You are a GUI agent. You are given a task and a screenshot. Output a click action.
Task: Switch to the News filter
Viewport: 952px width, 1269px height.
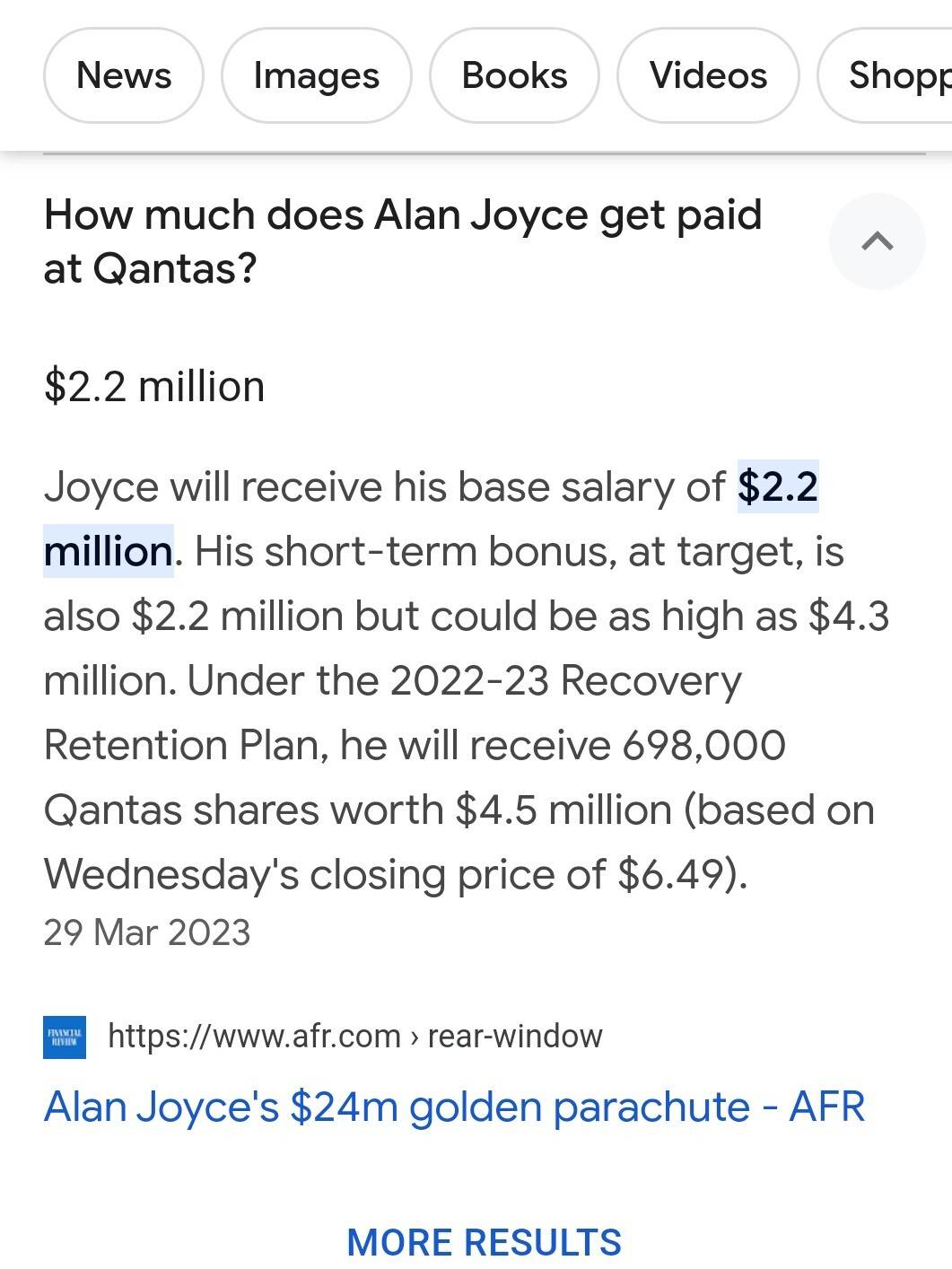124,75
